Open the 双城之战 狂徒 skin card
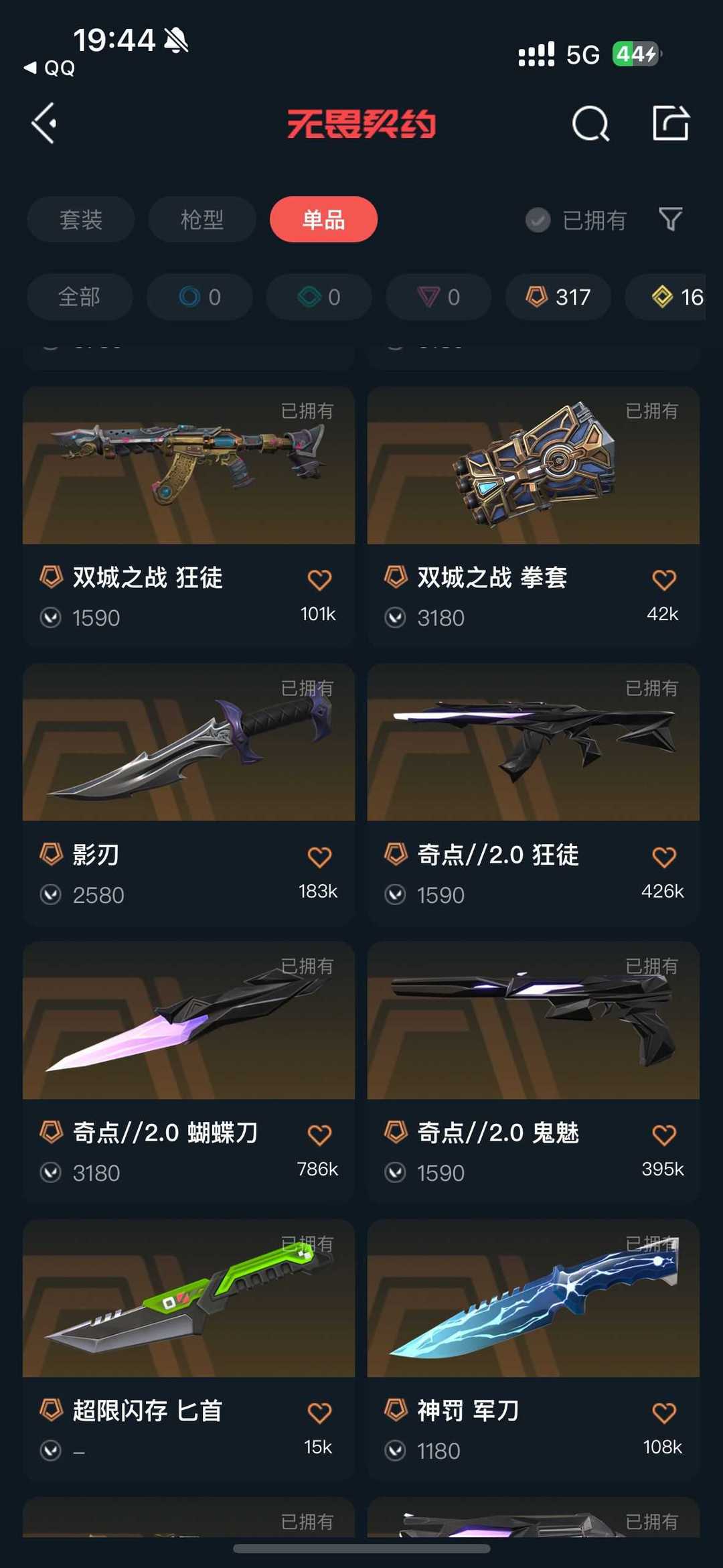723x1568 pixels. point(189,516)
